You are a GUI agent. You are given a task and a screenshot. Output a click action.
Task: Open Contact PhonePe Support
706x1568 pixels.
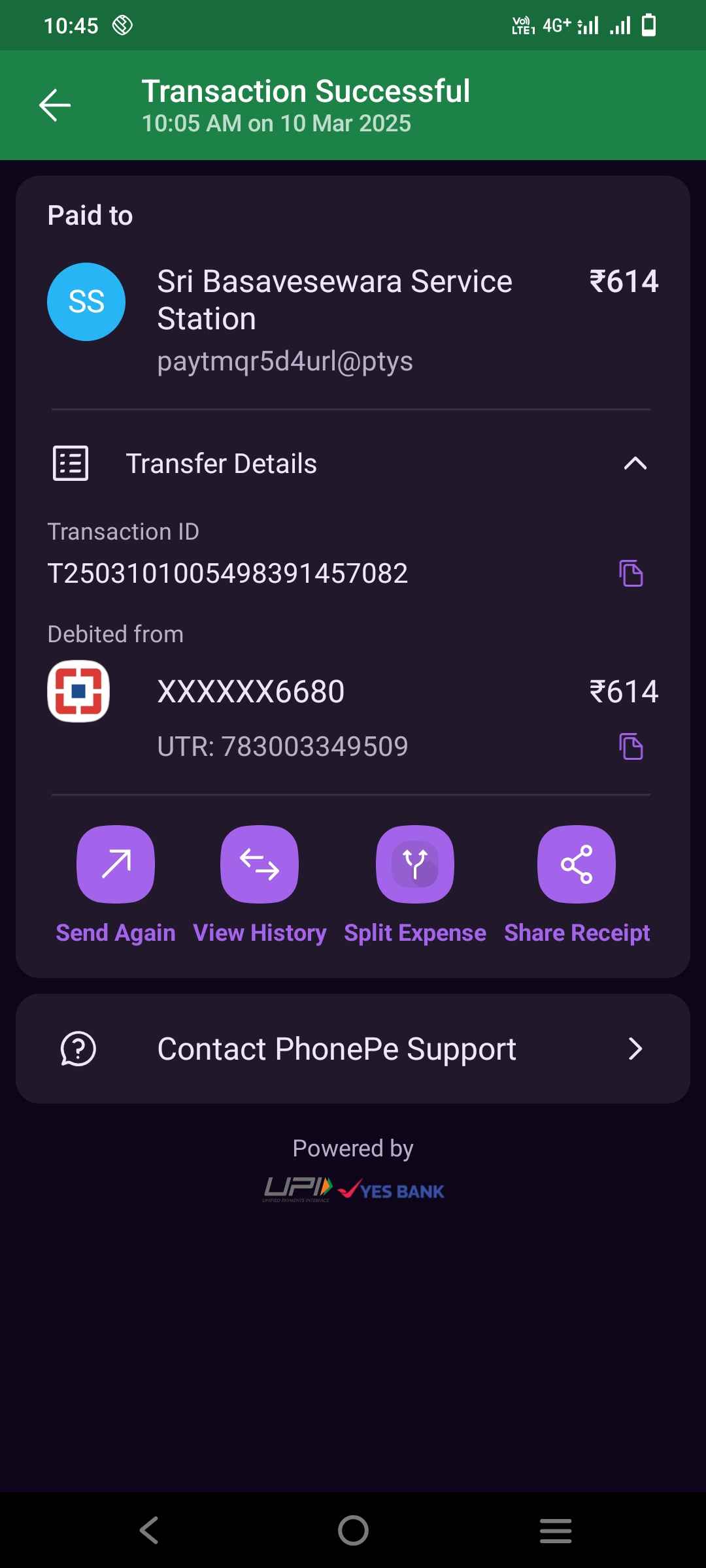(353, 1049)
